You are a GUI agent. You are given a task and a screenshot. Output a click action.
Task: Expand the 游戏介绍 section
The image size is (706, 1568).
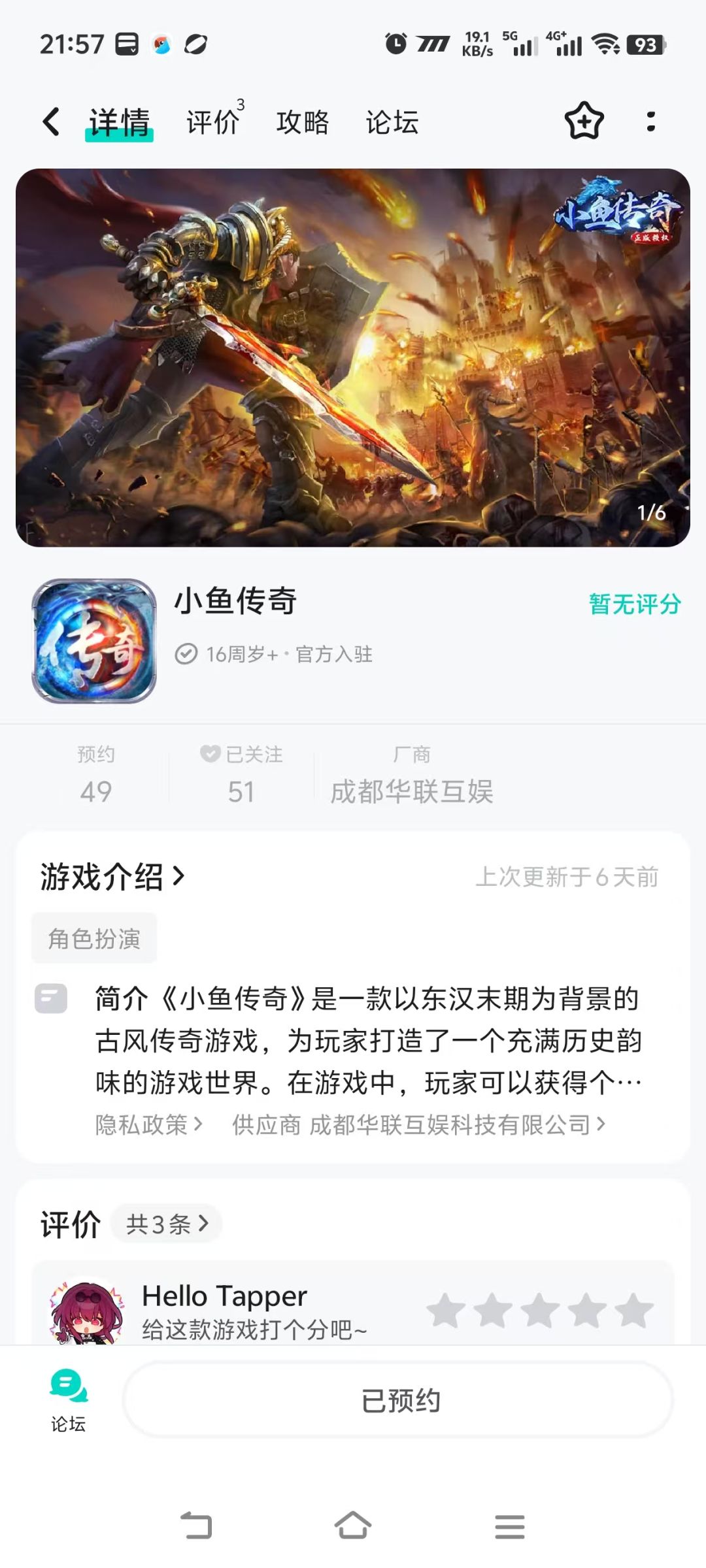click(x=111, y=877)
